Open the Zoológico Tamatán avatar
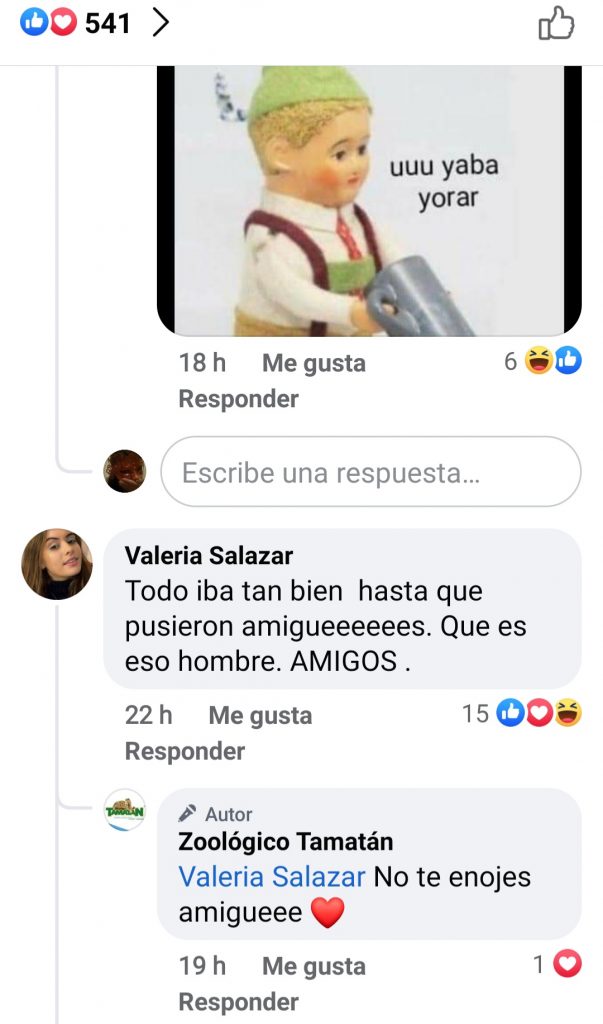Viewport: 603px width, 1024px height. 125,811
